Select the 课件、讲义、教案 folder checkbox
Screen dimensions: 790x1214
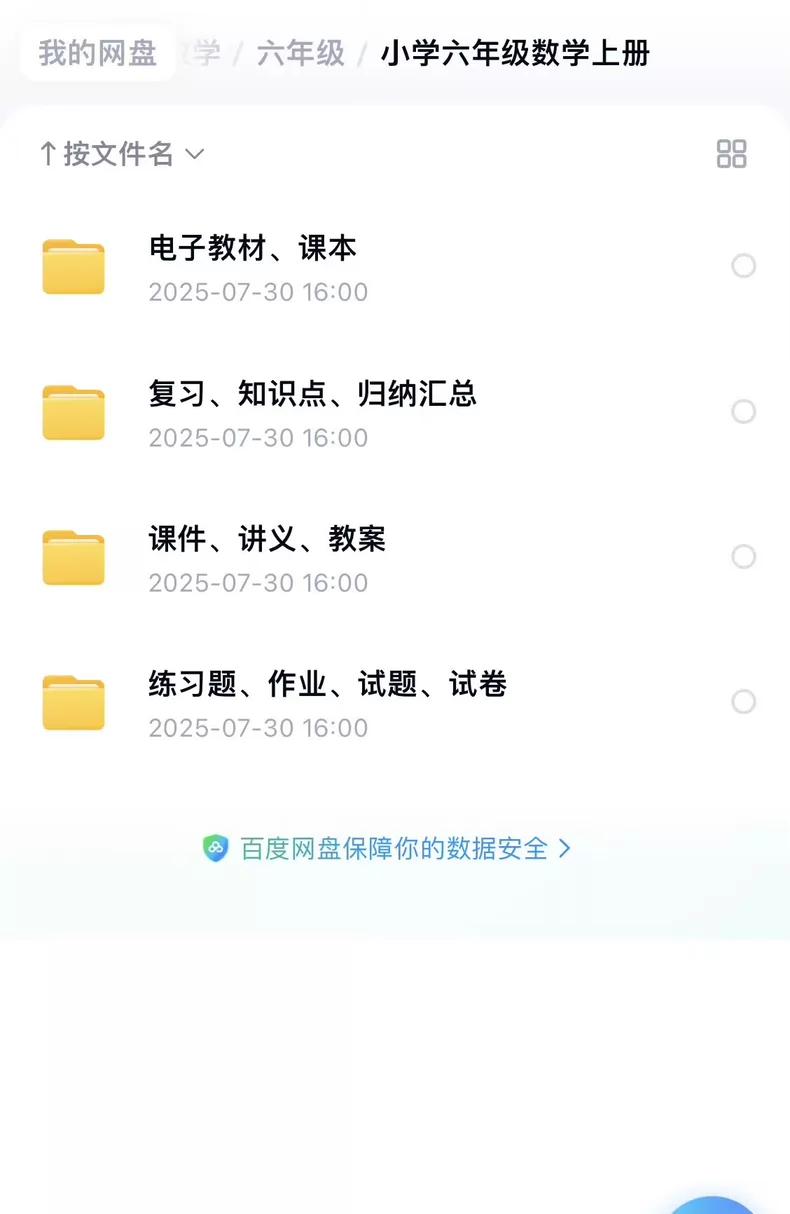coord(743,556)
